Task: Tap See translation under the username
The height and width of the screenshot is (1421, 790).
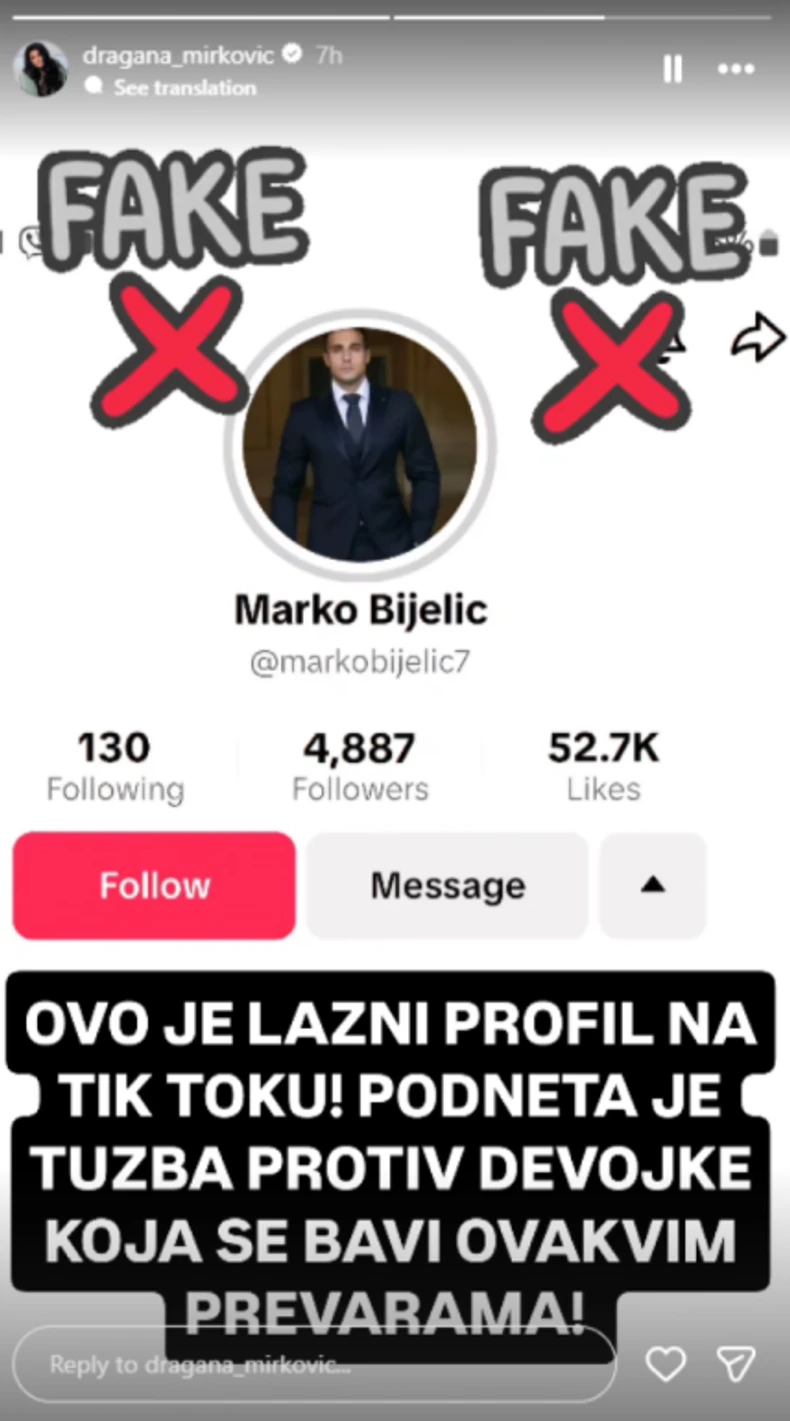Action: click(x=184, y=88)
